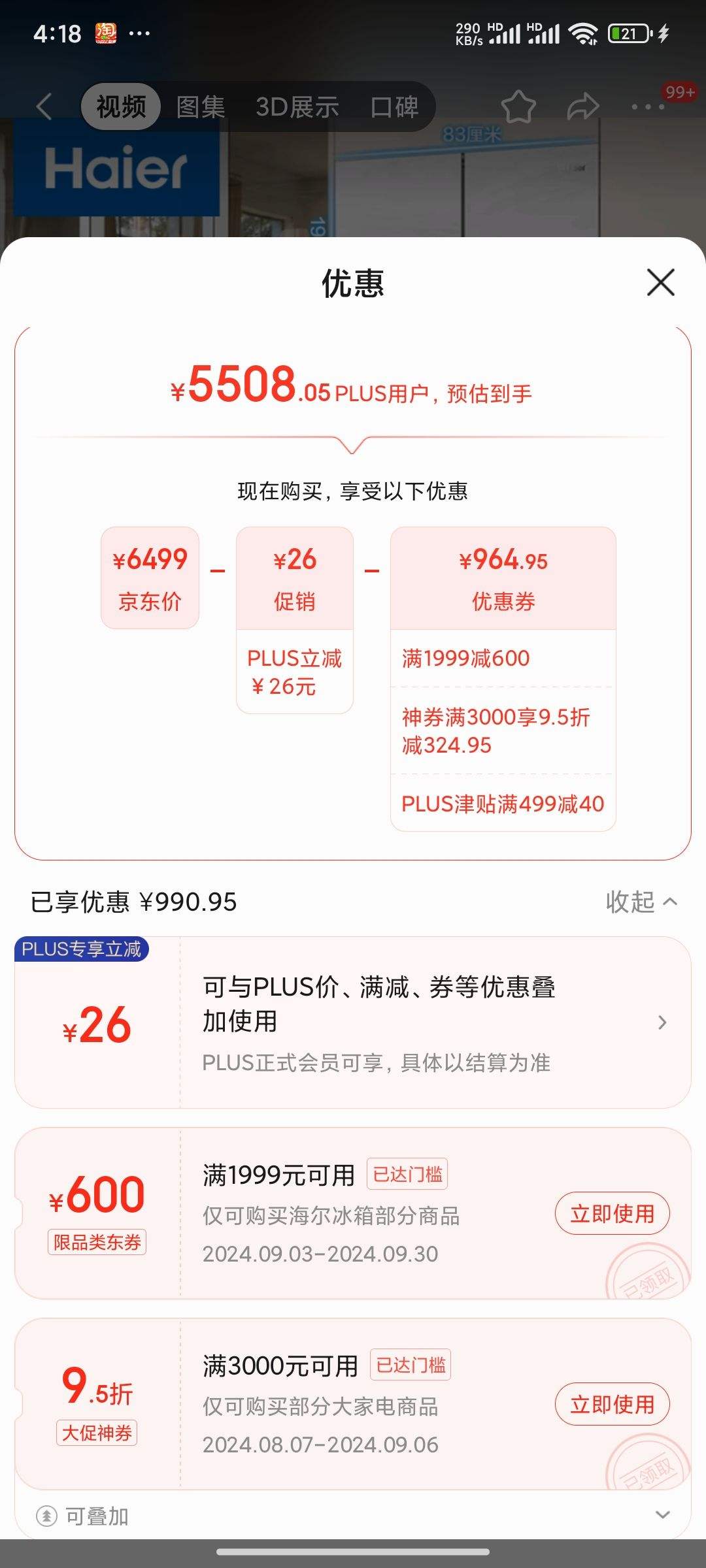Switch to the 3D展示 tab
The image size is (706, 1568).
point(297,106)
